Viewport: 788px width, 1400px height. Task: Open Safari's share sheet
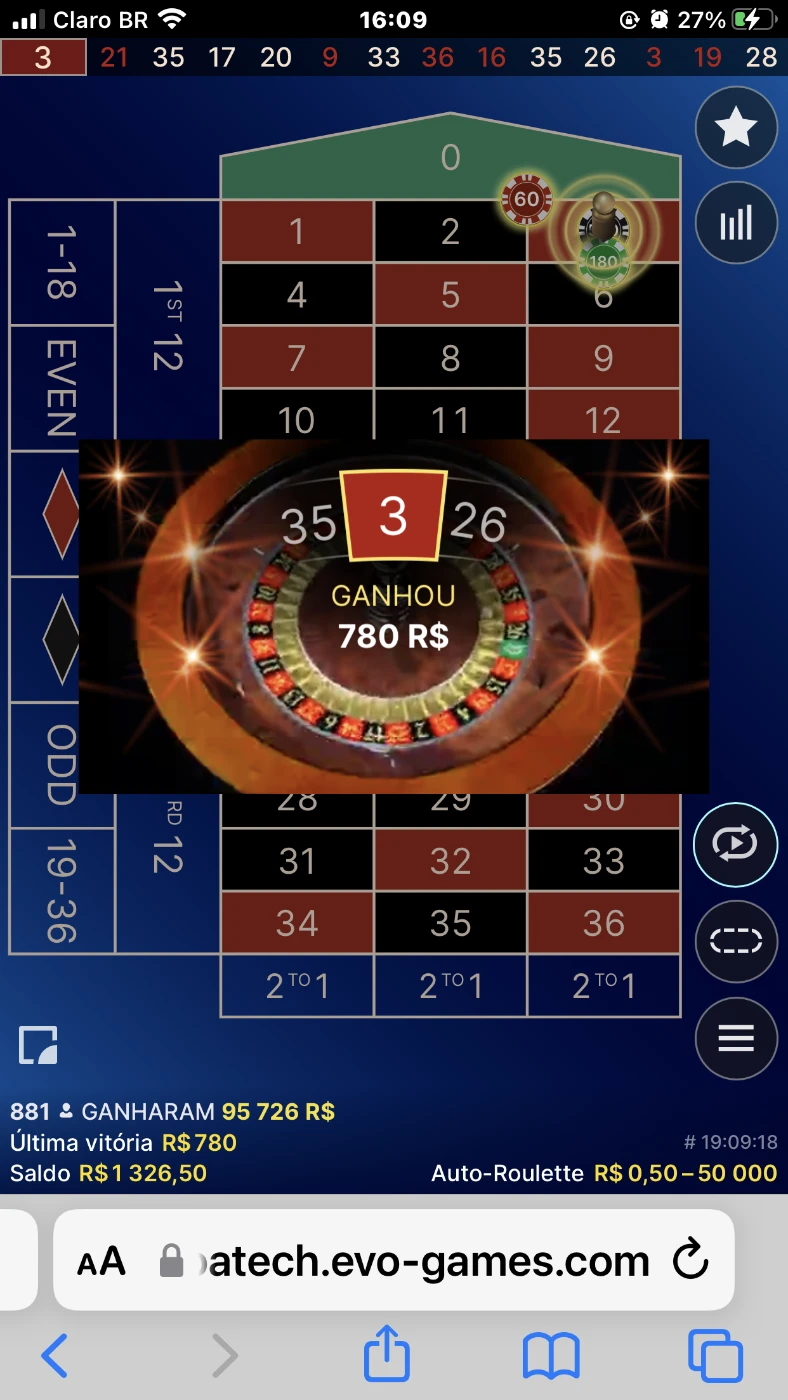(387, 1357)
